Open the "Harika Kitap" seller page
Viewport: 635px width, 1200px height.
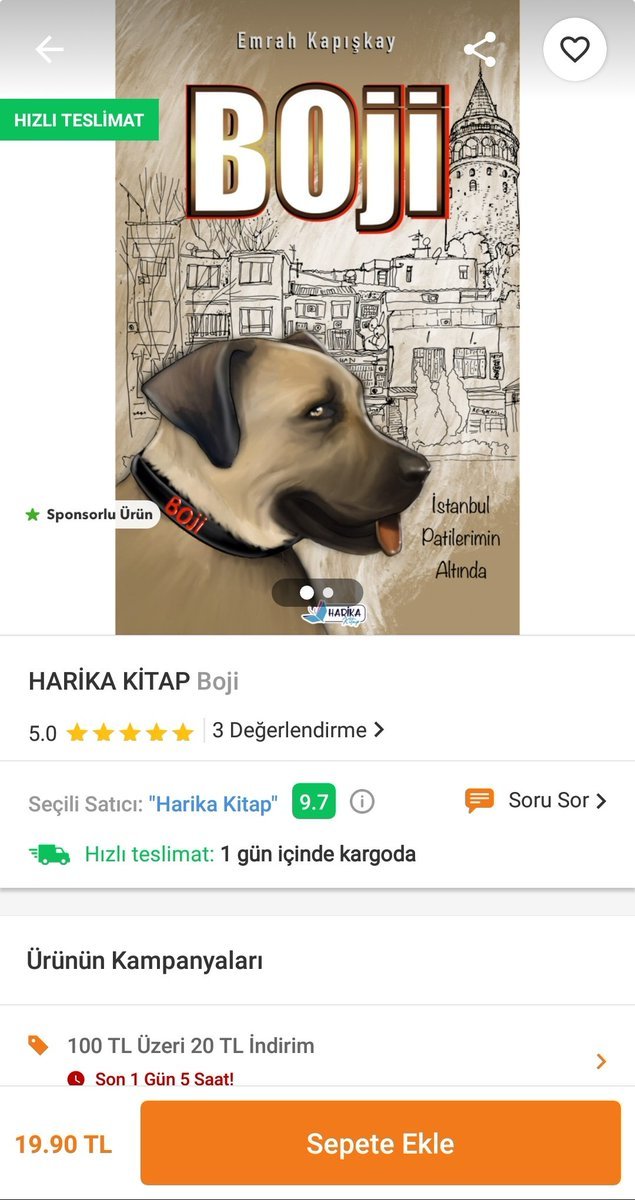pos(213,803)
